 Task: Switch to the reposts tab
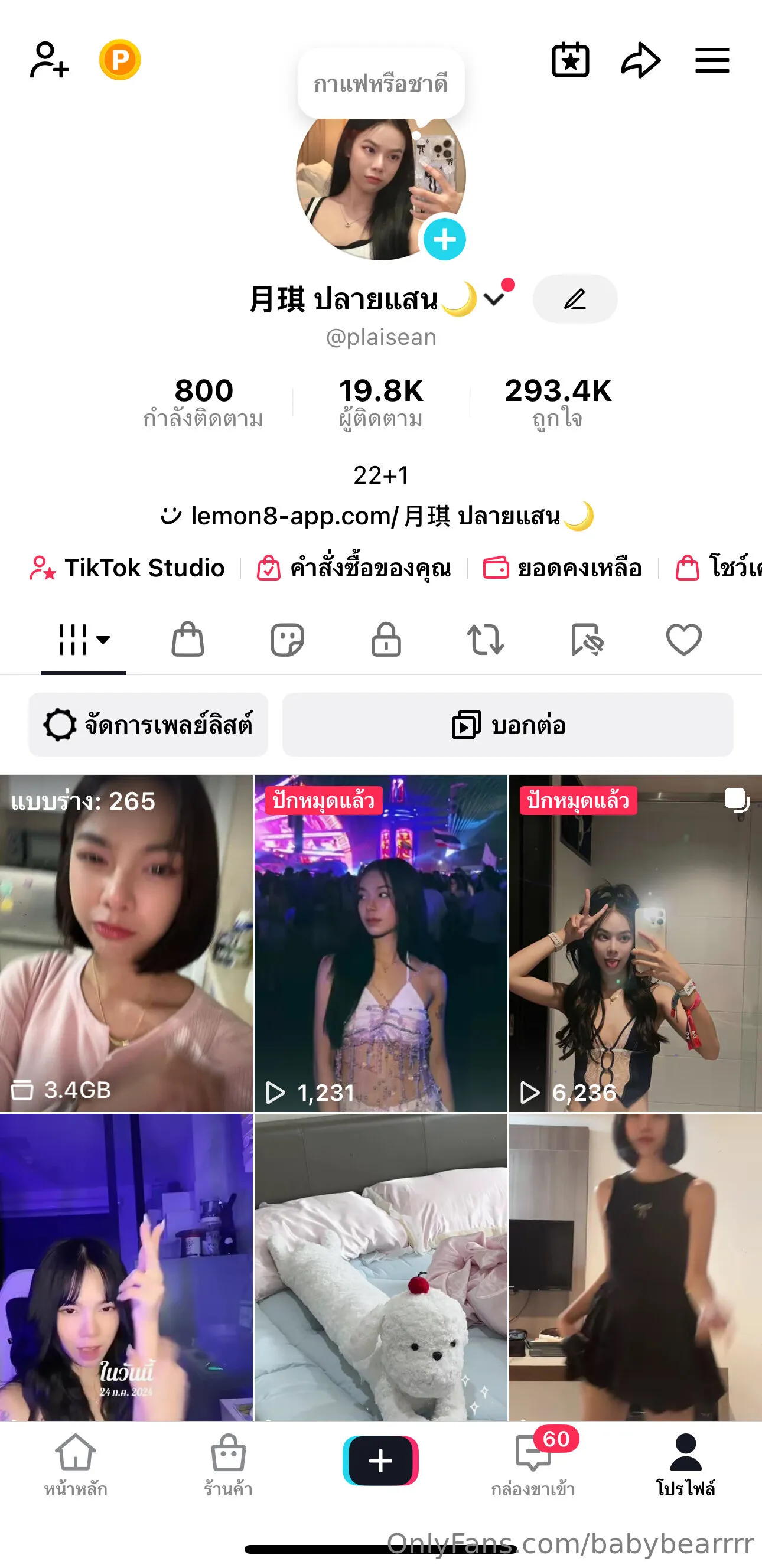(x=485, y=640)
